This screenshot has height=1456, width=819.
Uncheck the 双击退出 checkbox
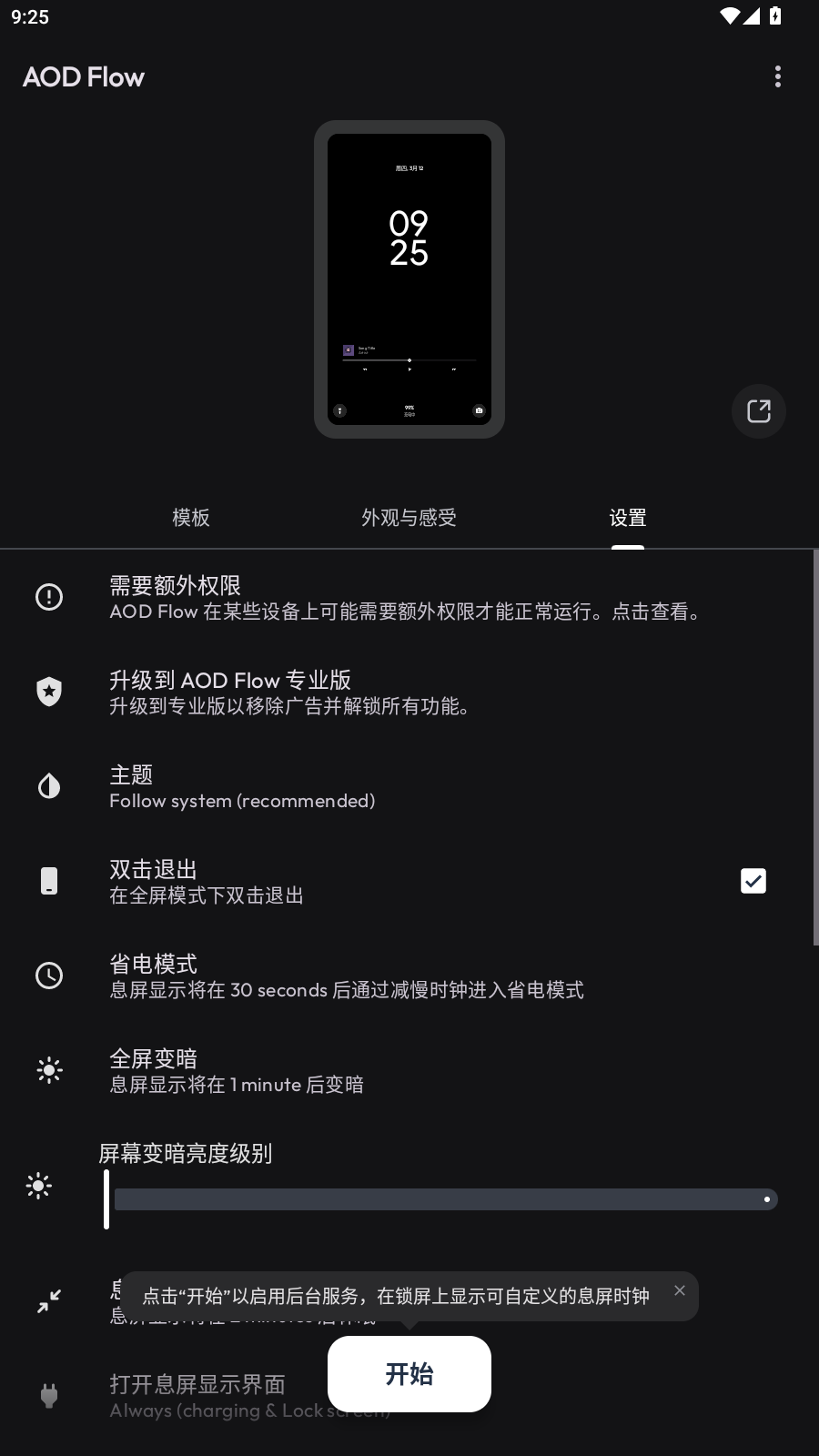753,881
